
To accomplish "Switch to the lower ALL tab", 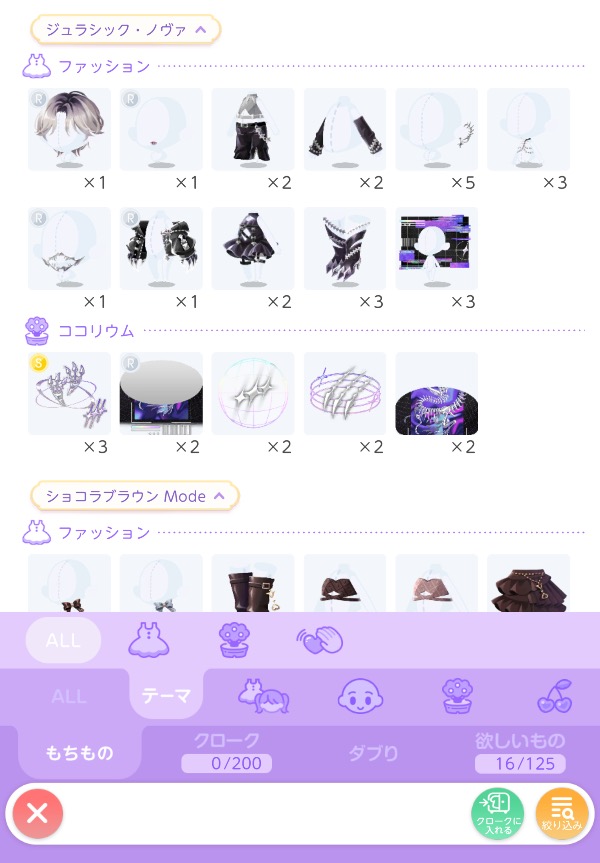I will click(69, 696).
